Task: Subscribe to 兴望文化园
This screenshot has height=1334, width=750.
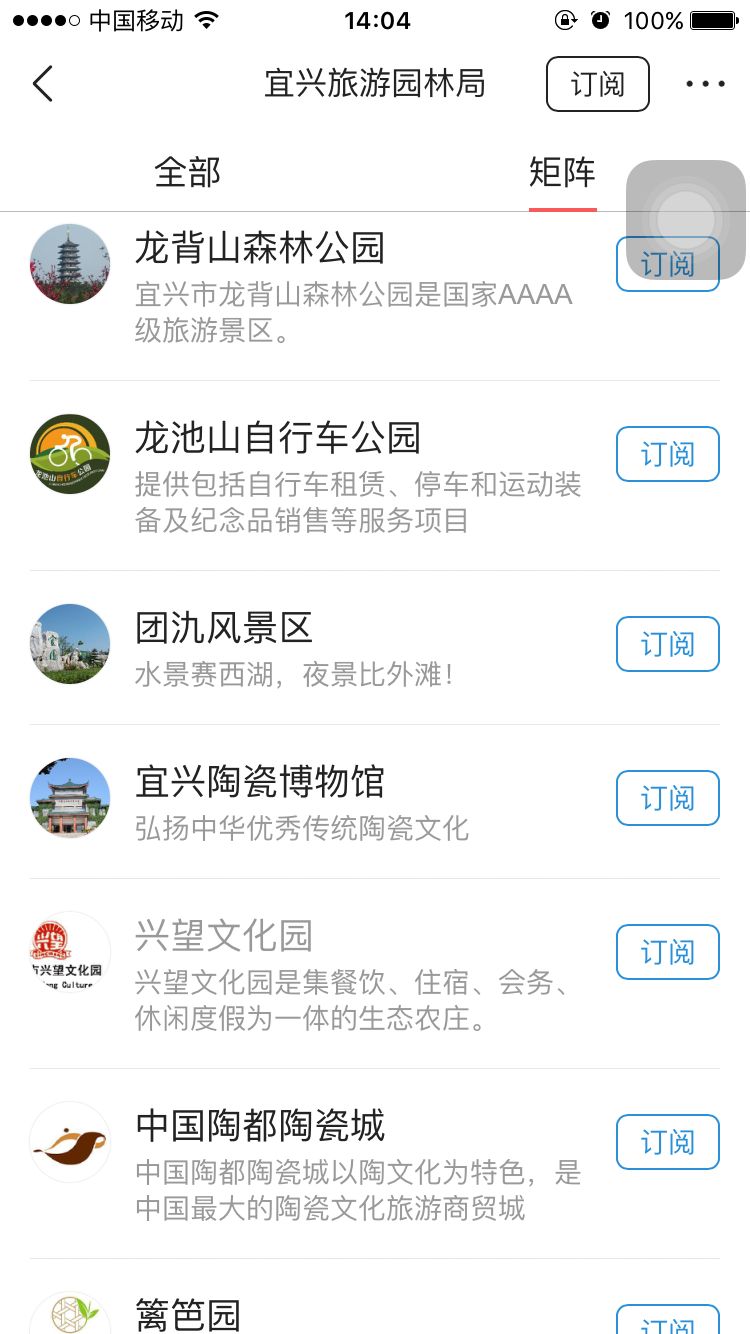Action: (x=667, y=952)
